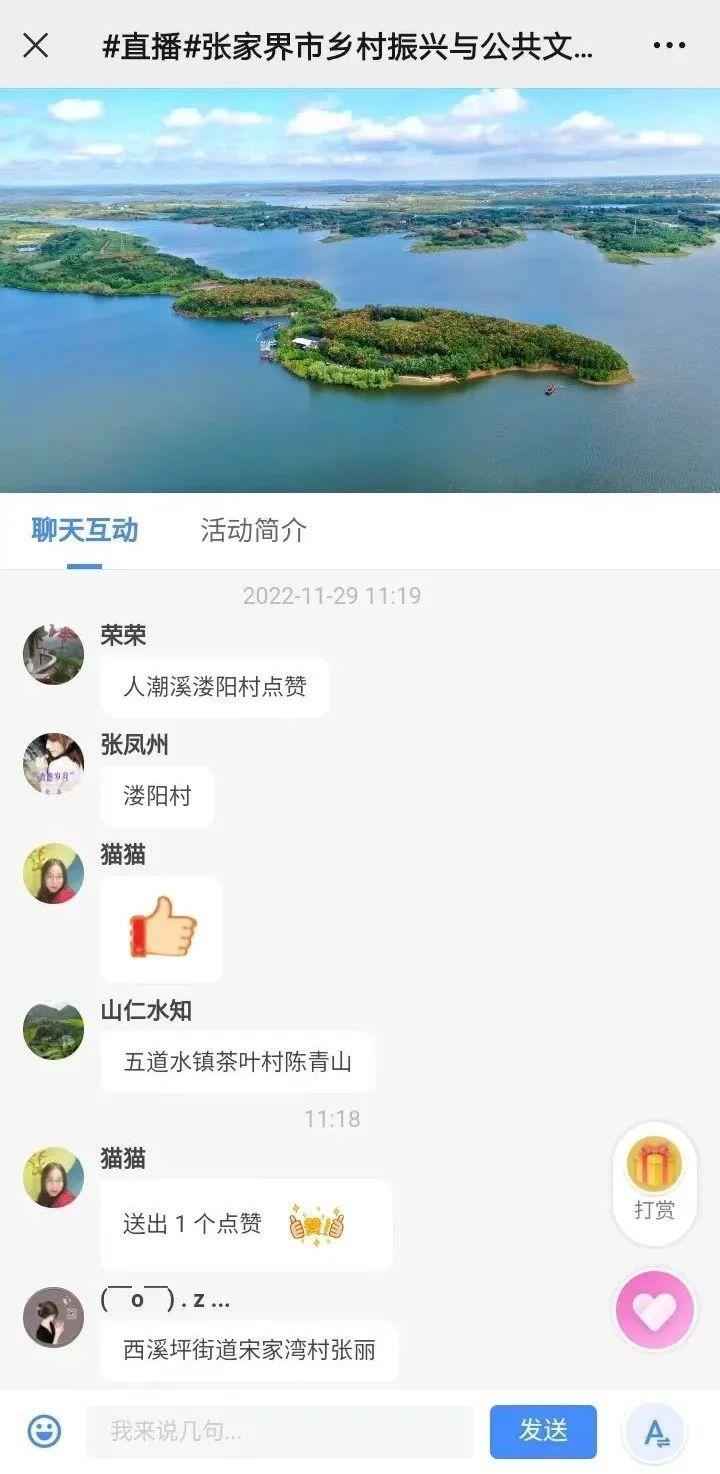This screenshot has height=1474, width=720.
Task: Open 张凤州's avatar
Action: (x=53, y=764)
